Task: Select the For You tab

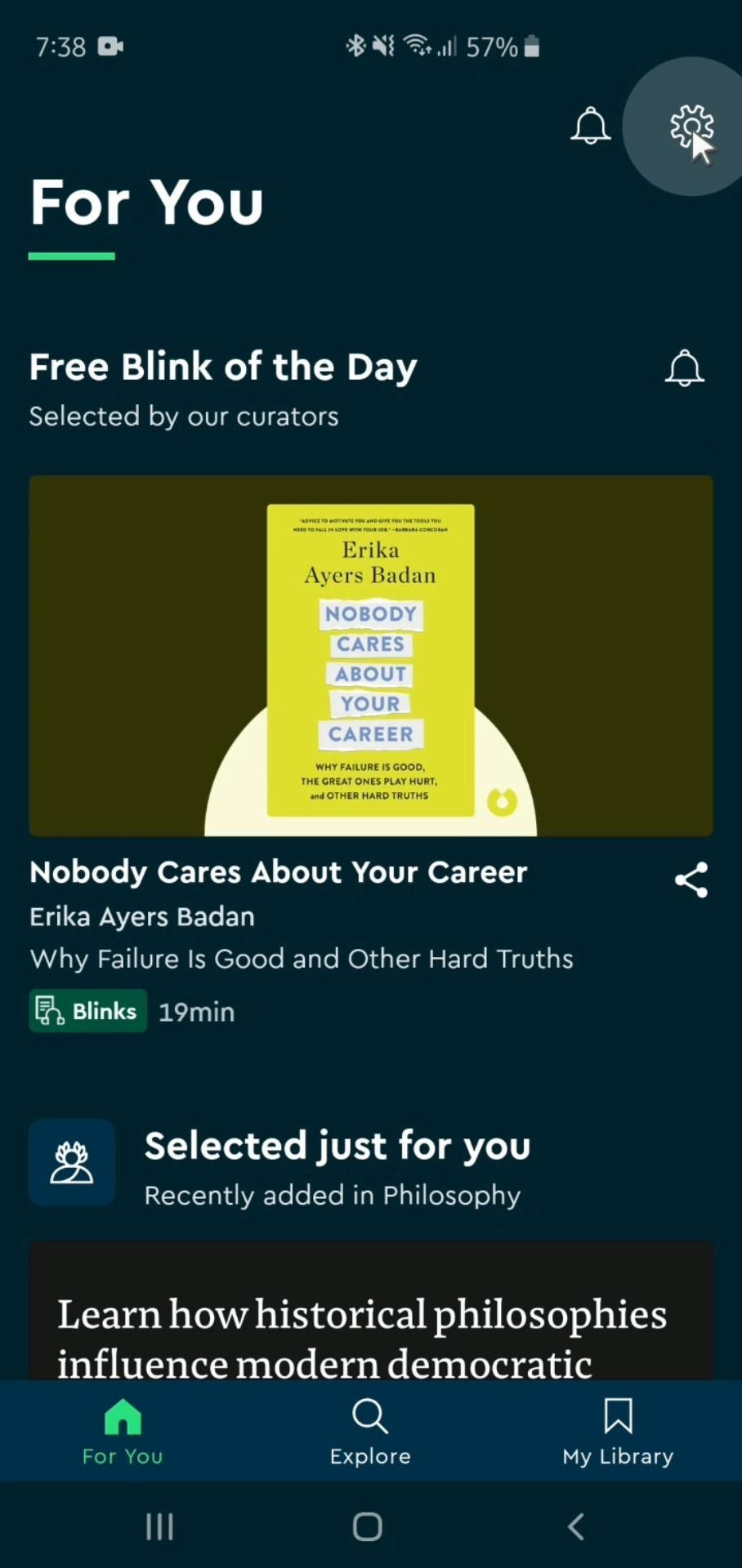Action: coord(123,1431)
